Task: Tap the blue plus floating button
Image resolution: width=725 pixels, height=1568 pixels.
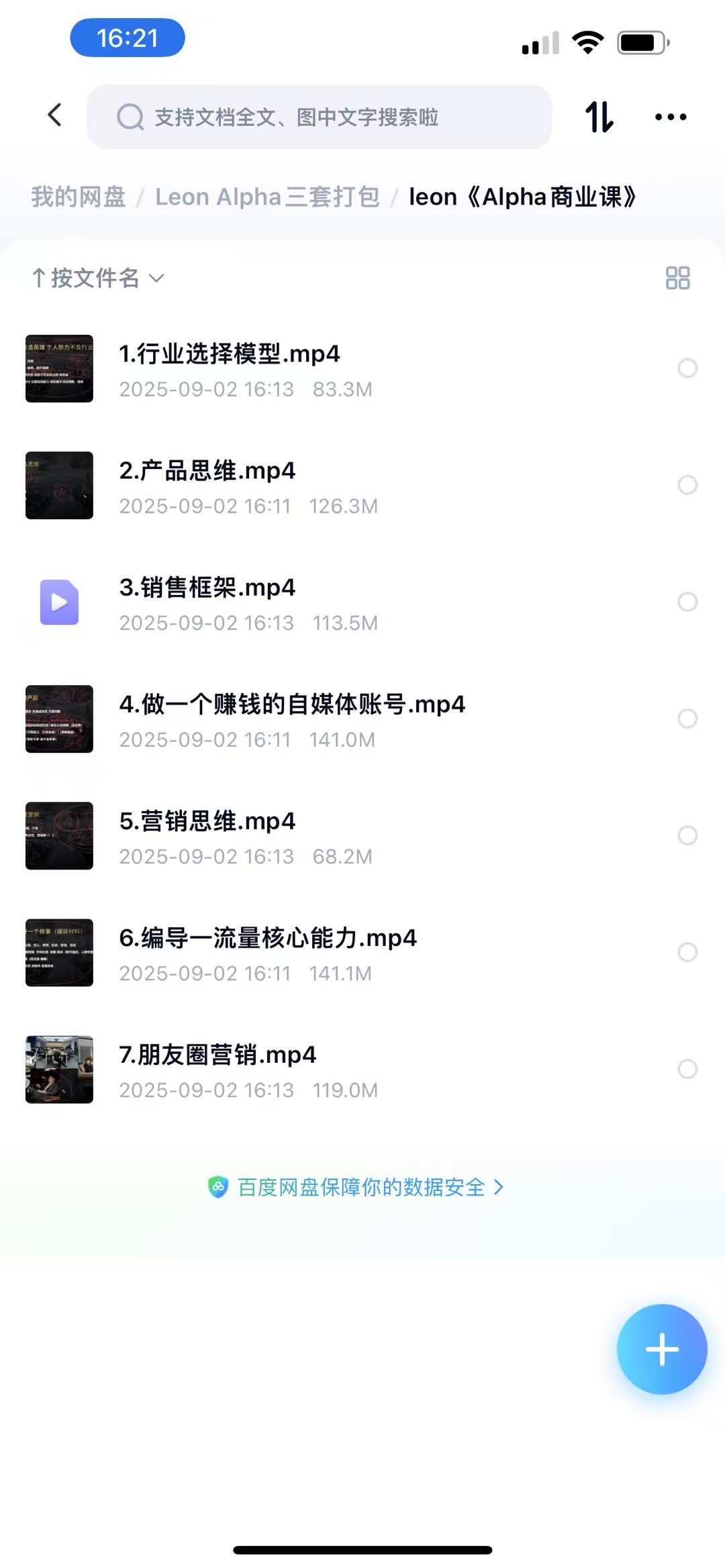Action: [x=662, y=1349]
